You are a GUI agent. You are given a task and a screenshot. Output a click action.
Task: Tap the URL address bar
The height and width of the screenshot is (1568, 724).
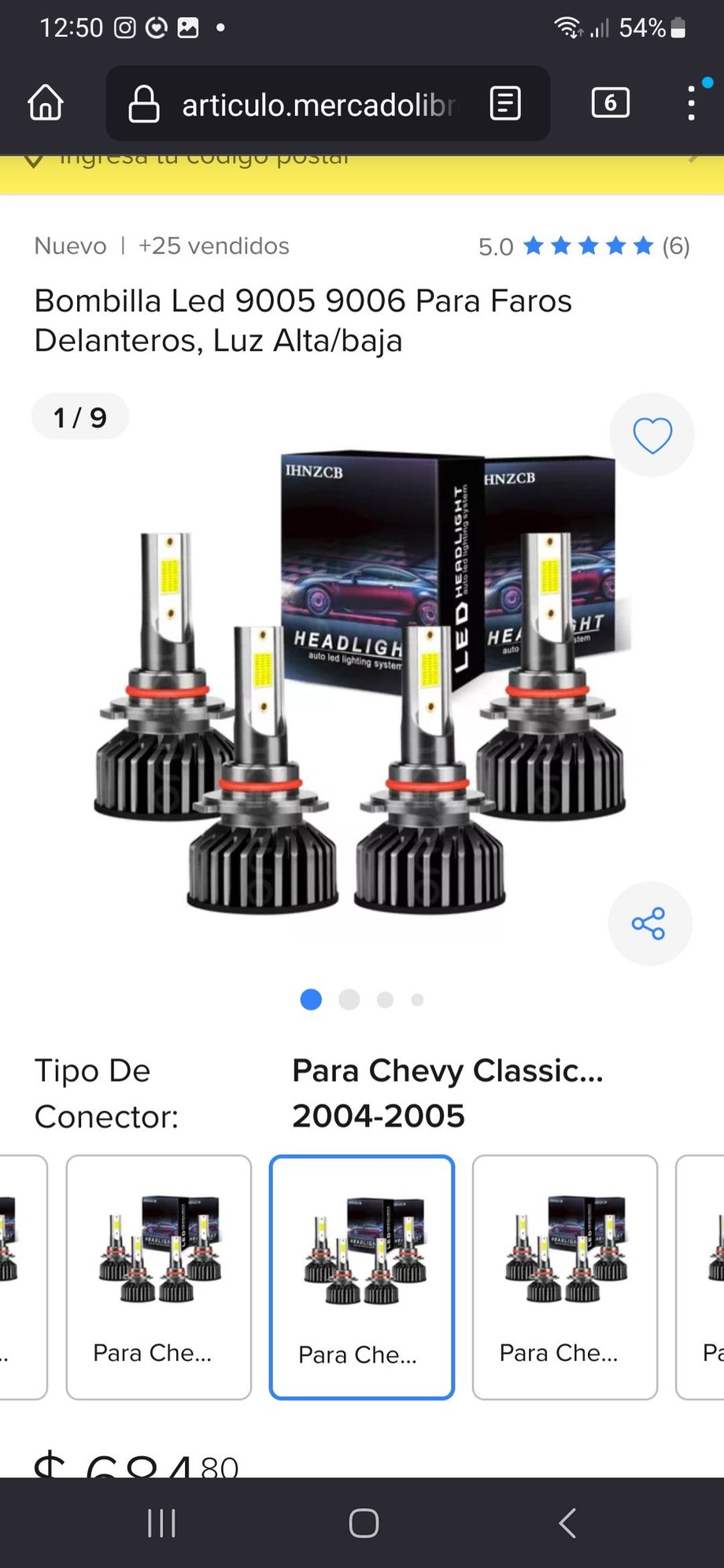(315, 105)
